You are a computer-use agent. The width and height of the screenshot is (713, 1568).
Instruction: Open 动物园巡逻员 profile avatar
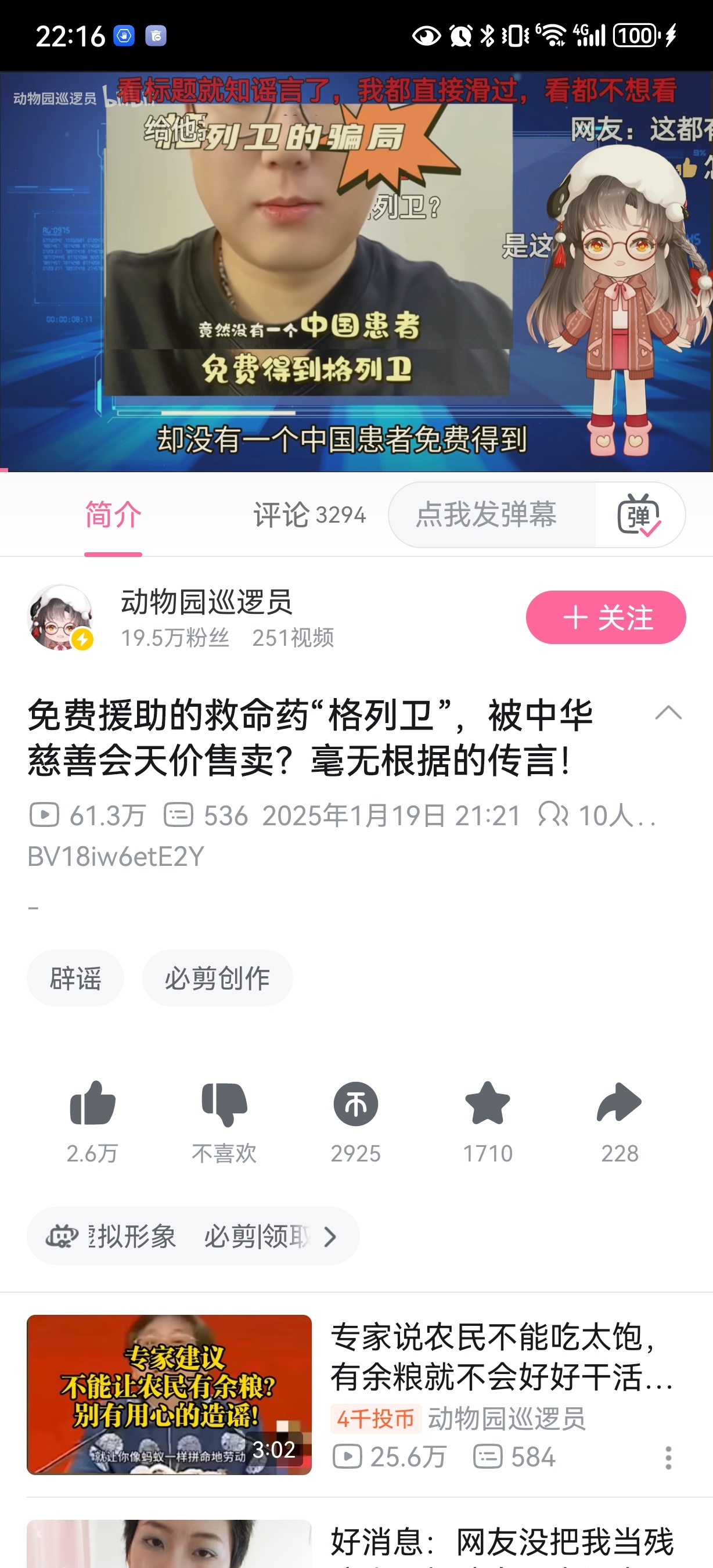pos(60,617)
